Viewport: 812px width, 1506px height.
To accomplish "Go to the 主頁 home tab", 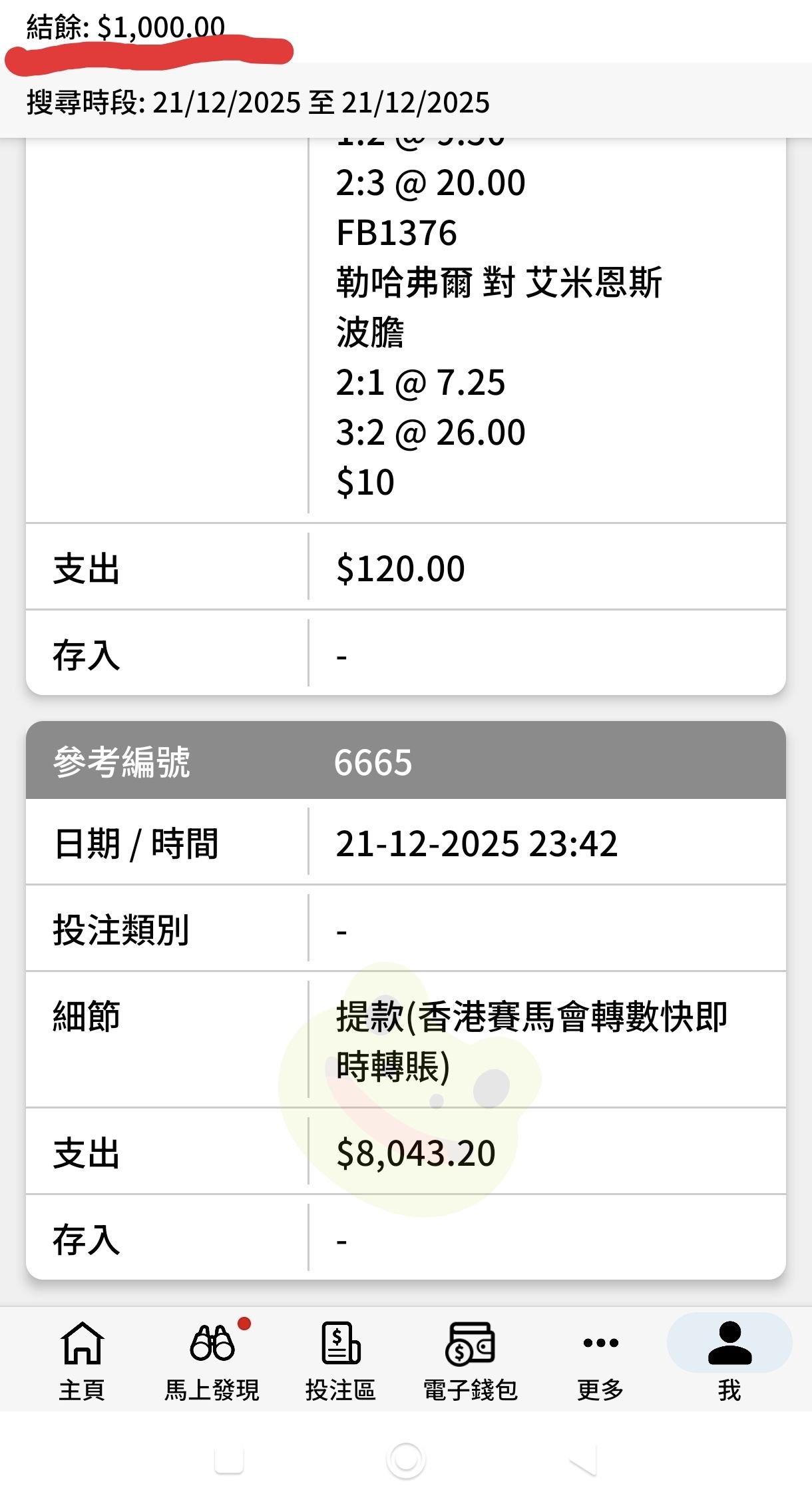I will tap(82, 1360).
